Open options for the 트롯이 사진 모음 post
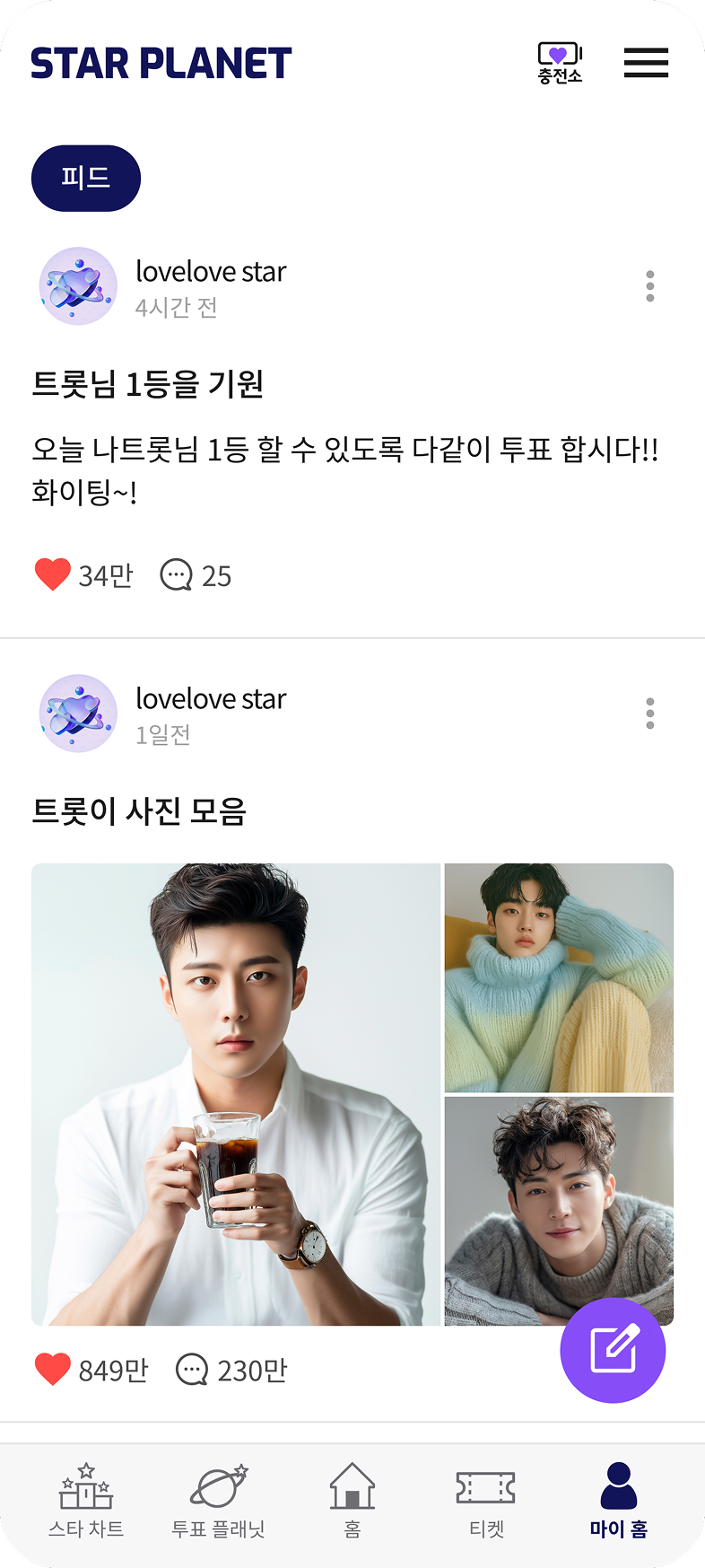Image resolution: width=705 pixels, height=1568 pixels. click(649, 714)
